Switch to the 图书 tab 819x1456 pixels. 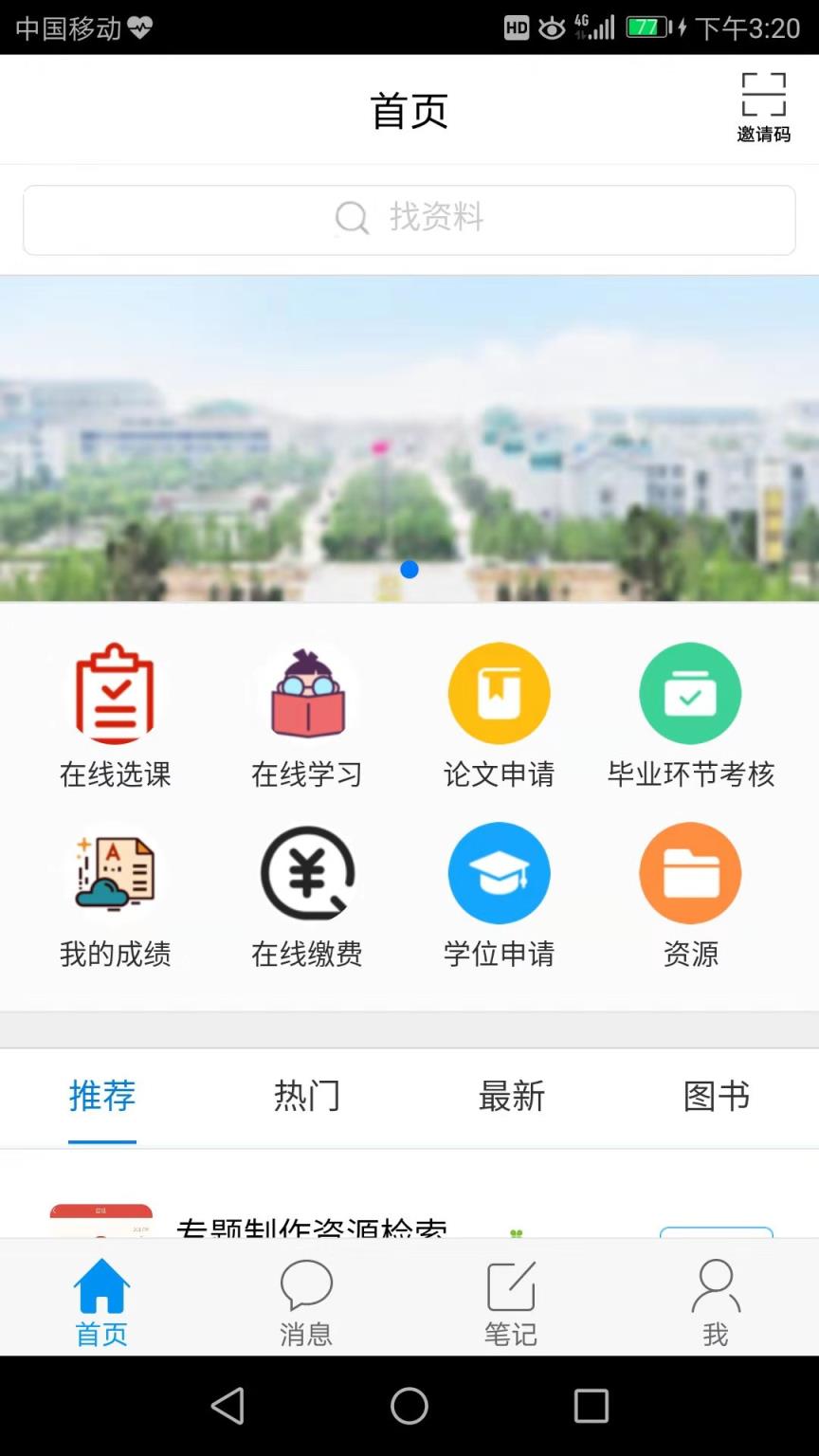(x=717, y=1097)
